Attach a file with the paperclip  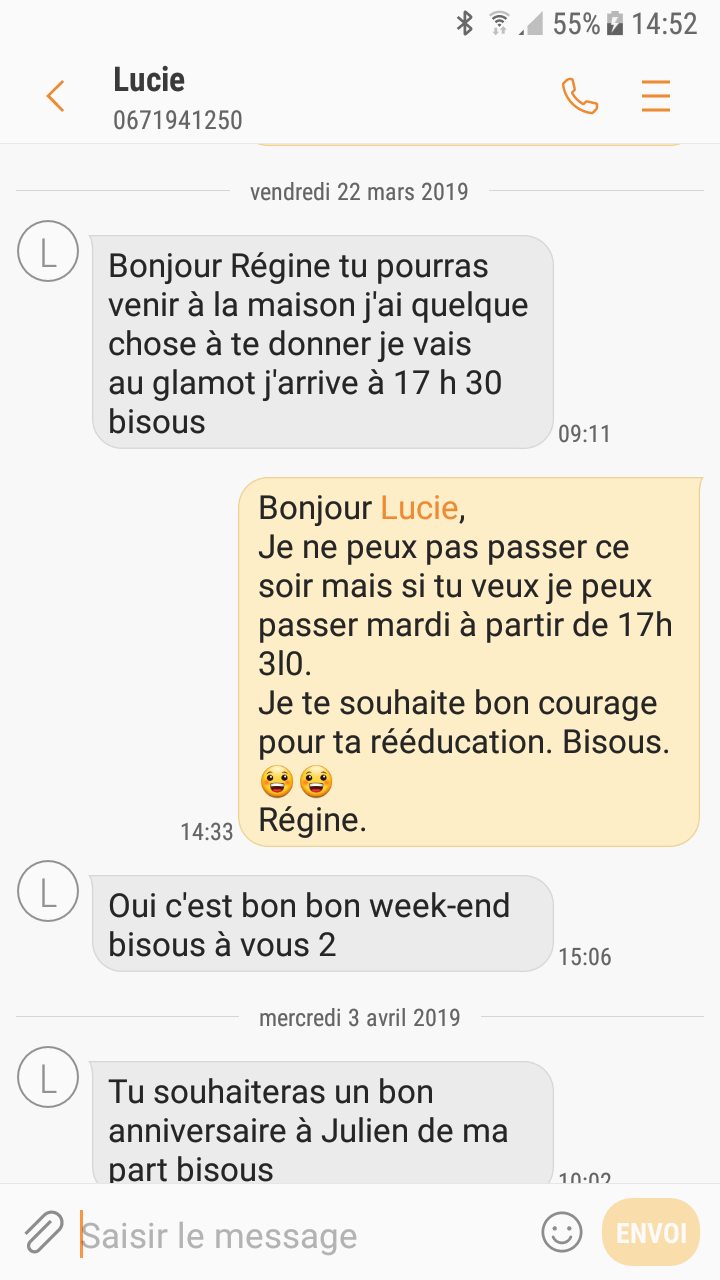[x=43, y=1232]
